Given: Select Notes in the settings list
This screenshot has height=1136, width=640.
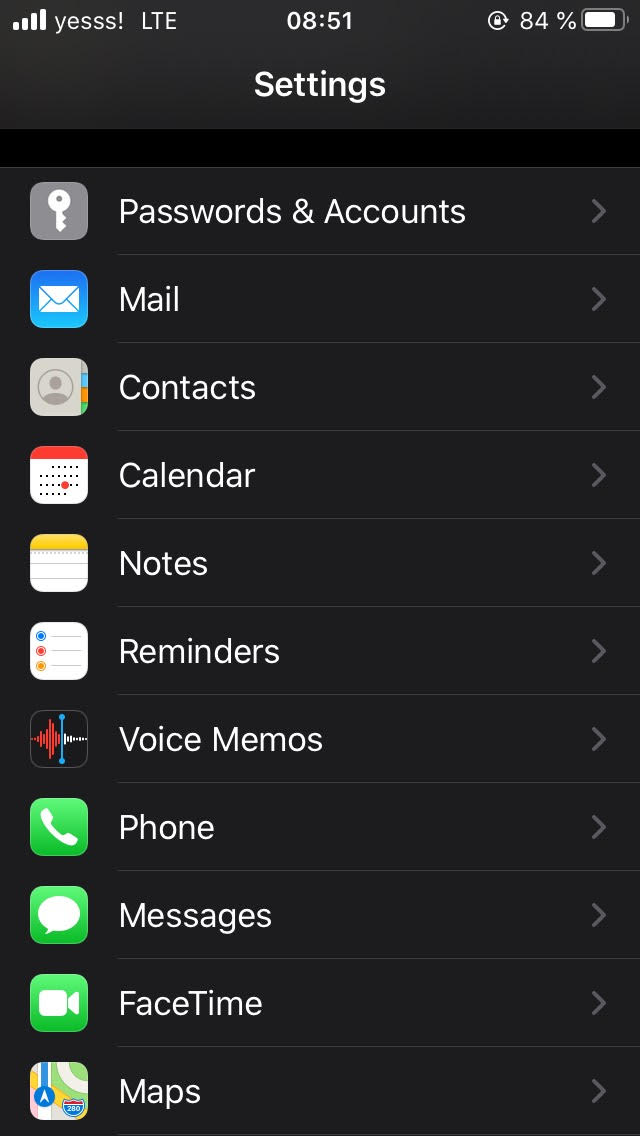Looking at the screenshot, I should click(320, 563).
